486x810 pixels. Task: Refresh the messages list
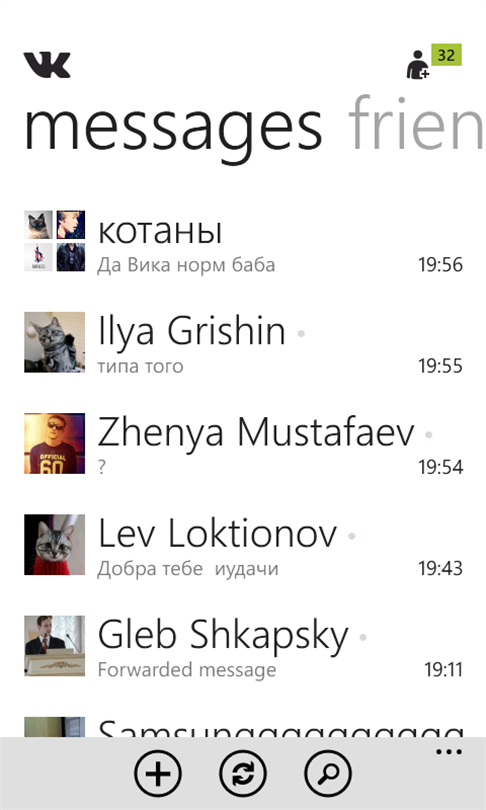[x=243, y=773]
